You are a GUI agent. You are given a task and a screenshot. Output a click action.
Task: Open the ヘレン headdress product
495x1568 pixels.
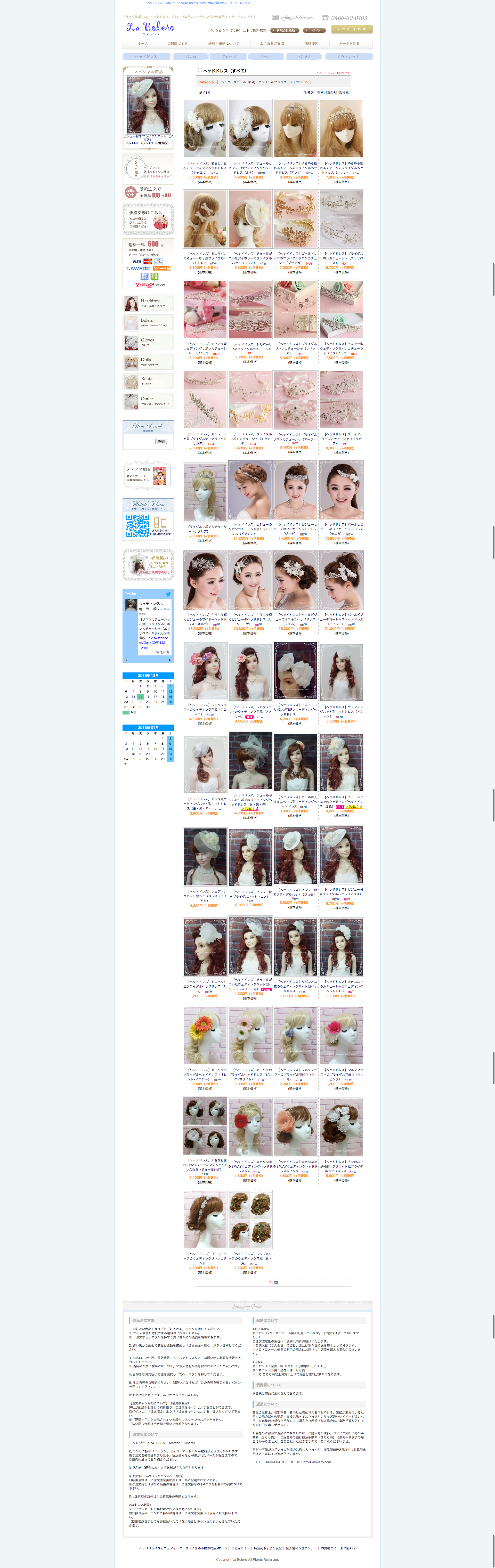pyautogui.click(x=342, y=128)
